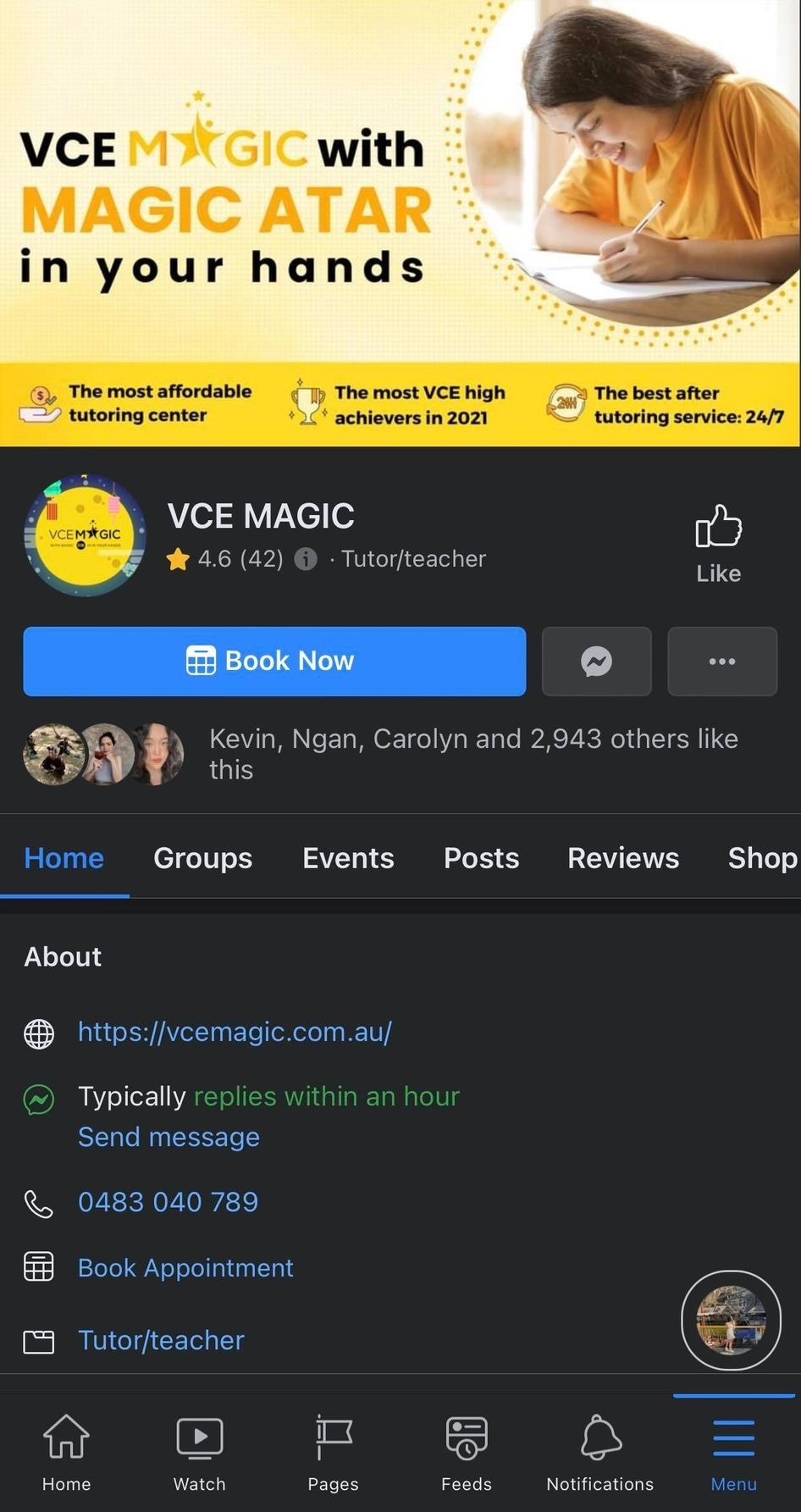Screen dimensions: 801x1512
Task: Open the three-dot more options menu
Action: (x=722, y=662)
